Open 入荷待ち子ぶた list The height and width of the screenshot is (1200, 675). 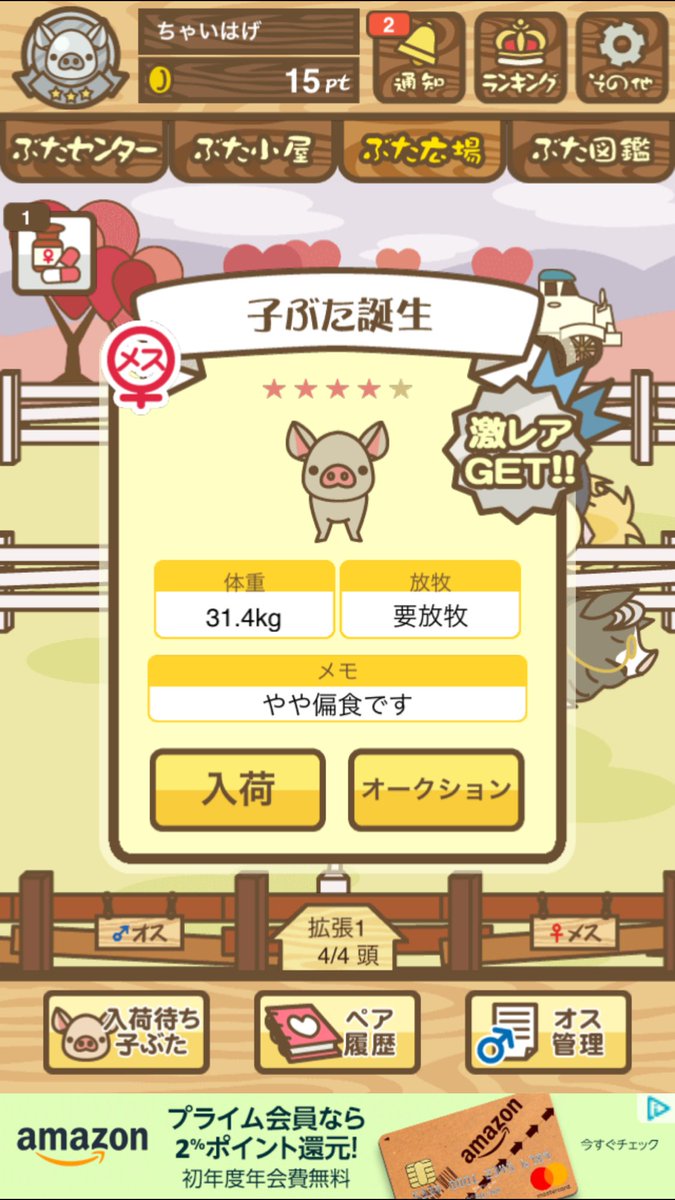coord(127,1032)
